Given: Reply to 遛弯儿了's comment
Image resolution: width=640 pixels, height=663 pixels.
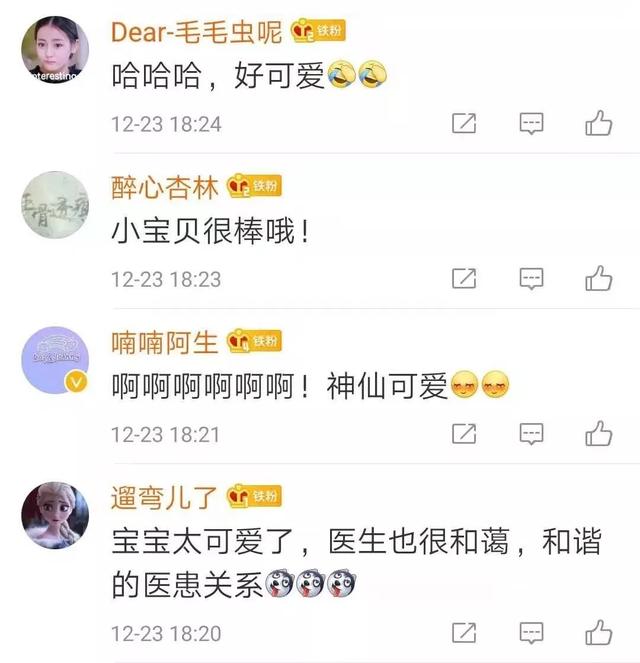Looking at the screenshot, I should [x=531, y=633].
